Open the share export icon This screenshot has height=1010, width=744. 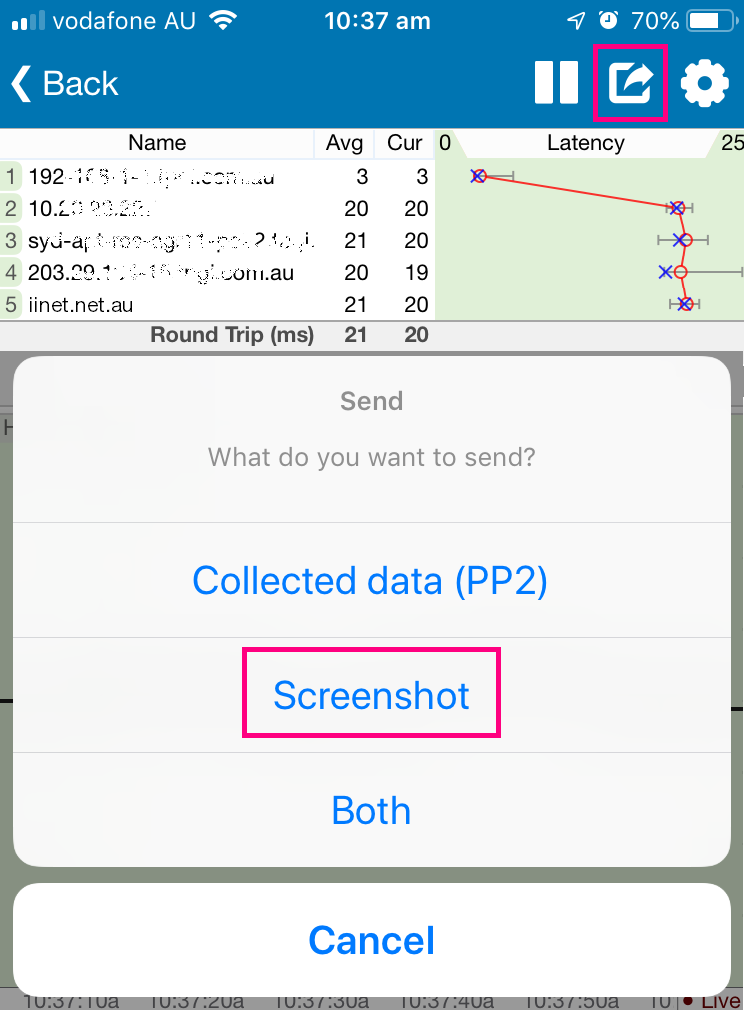click(631, 83)
